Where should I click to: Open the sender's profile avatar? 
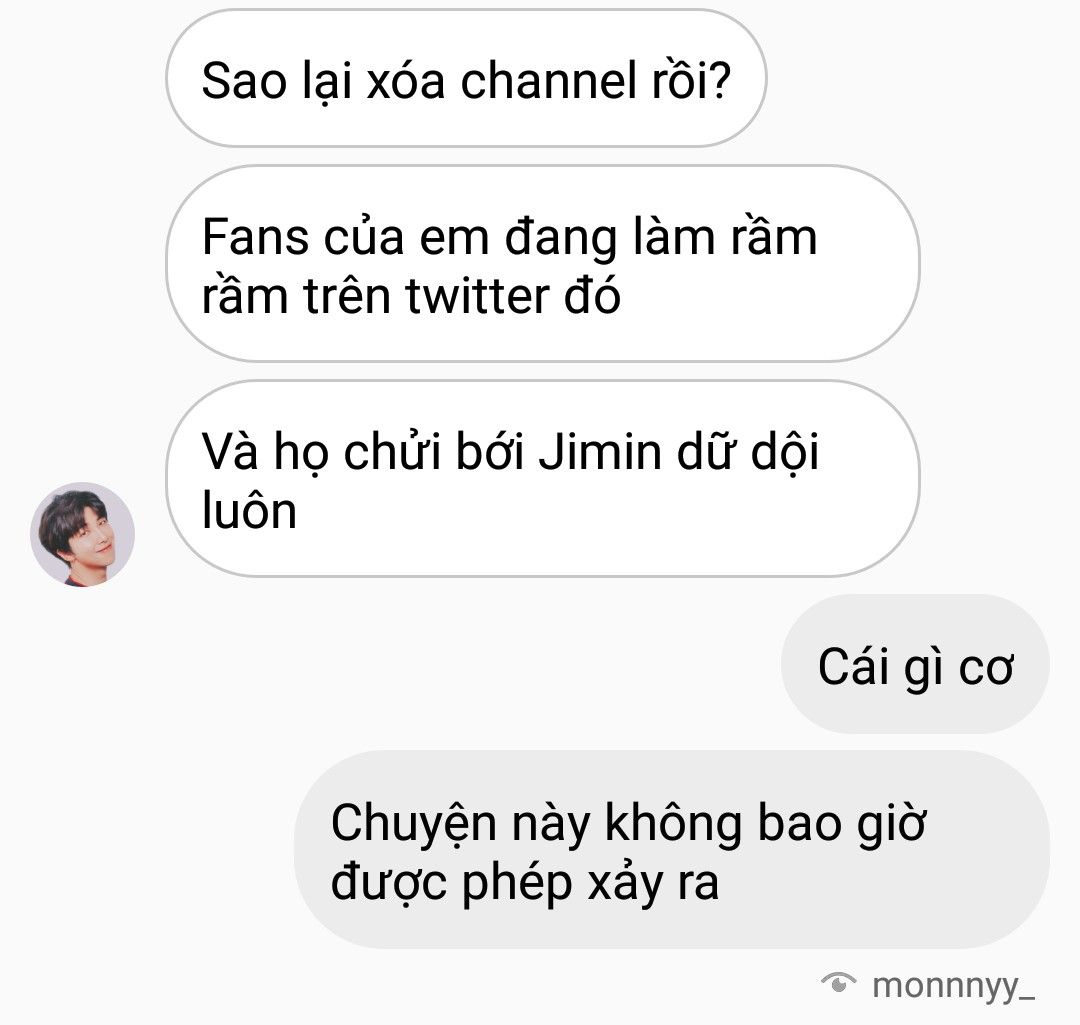tap(82, 534)
